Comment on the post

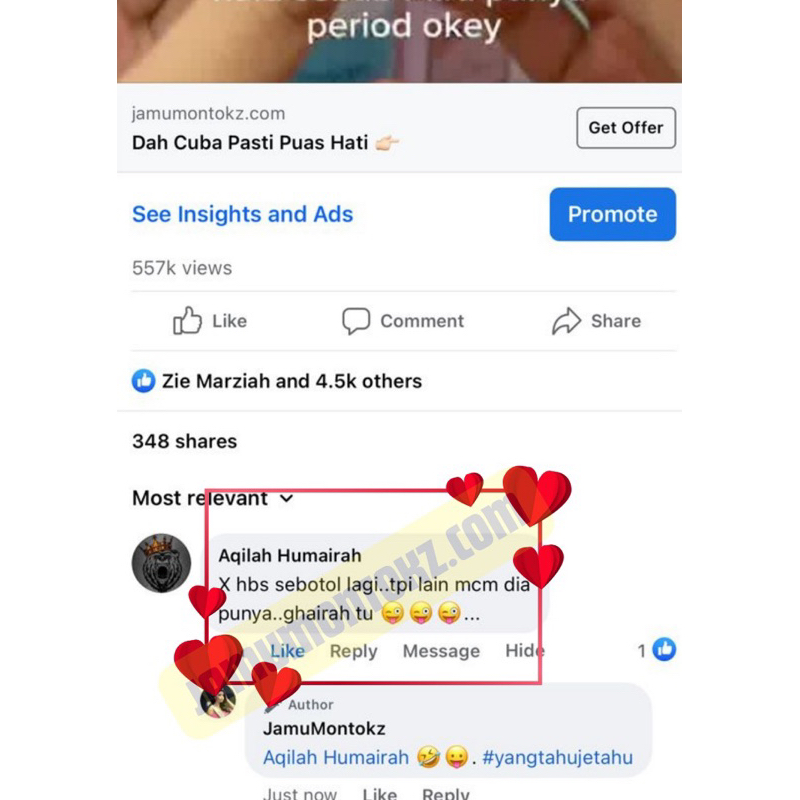pos(403,321)
